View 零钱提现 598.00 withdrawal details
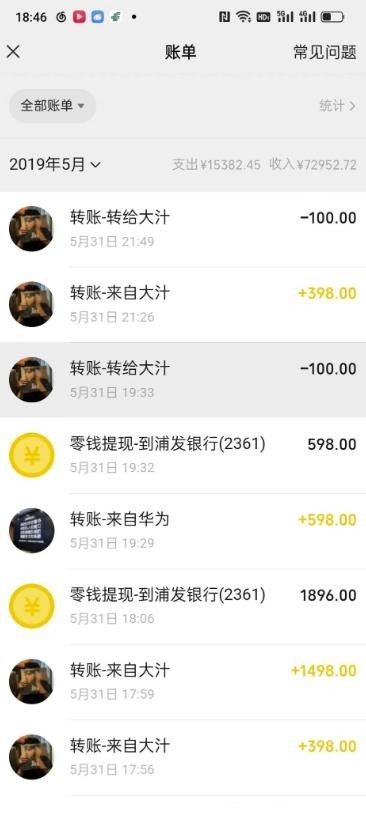Image resolution: width=366 pixels, height=827 pixels. click(x=183, y=455)
